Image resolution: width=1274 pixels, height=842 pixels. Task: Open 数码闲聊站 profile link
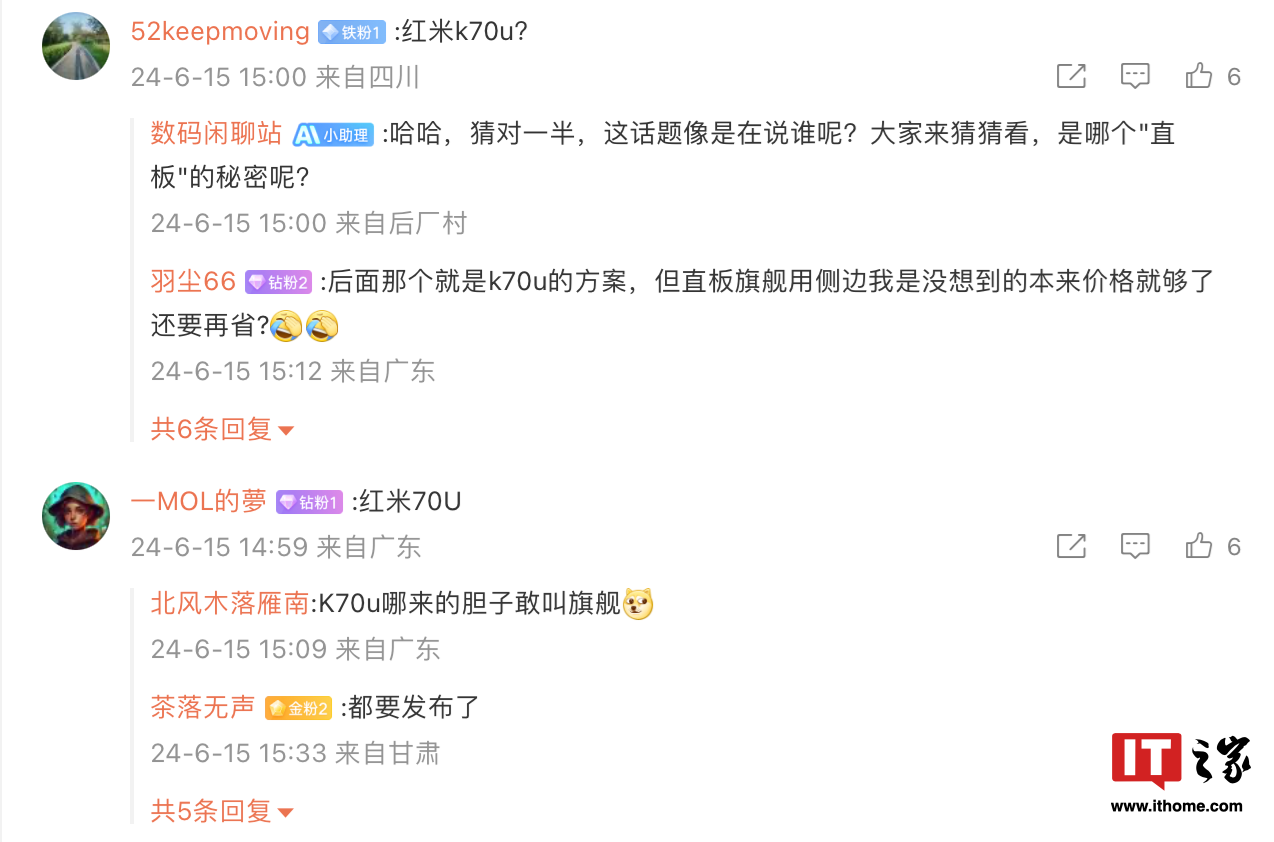216,133
